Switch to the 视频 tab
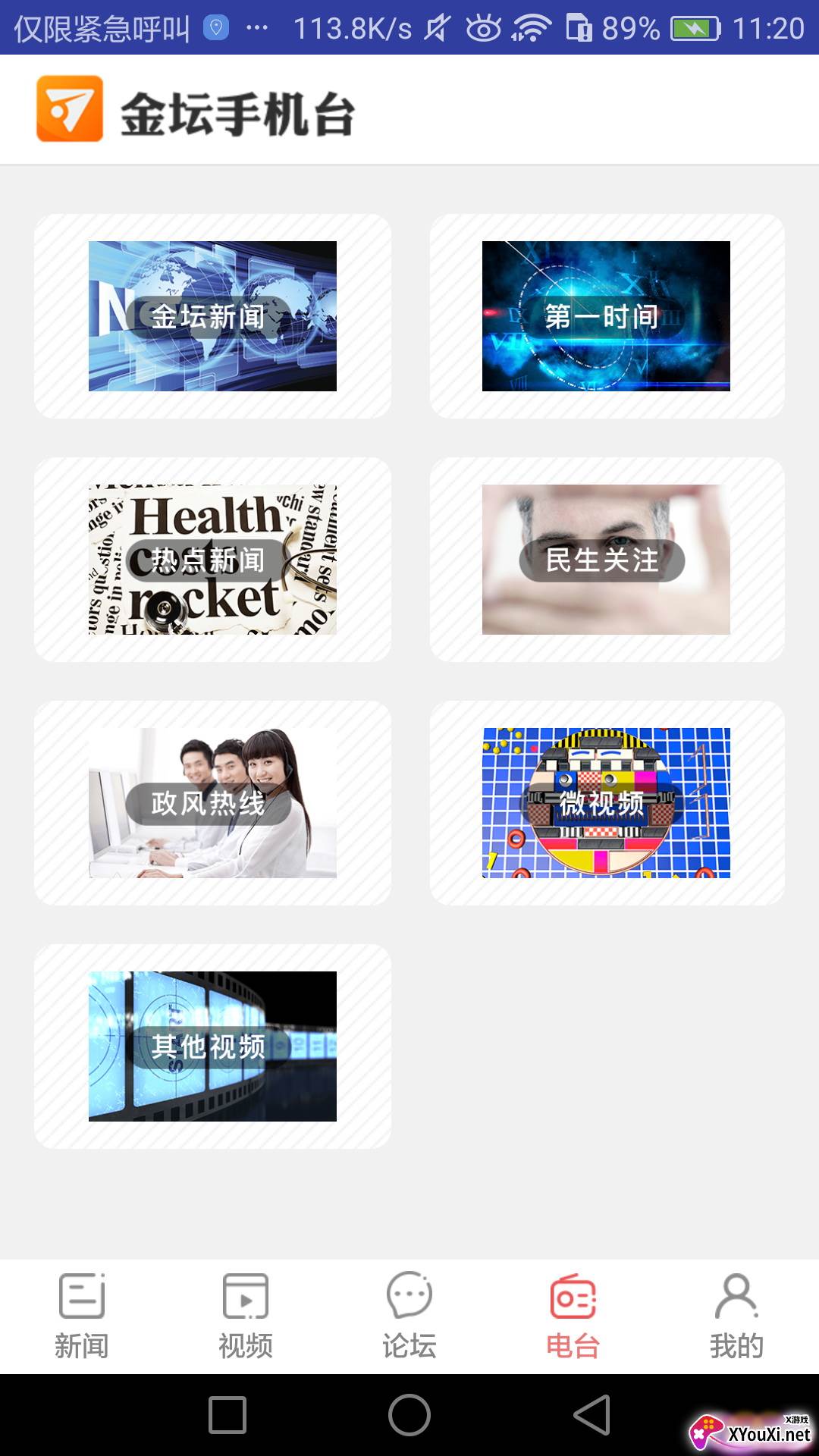The image size is (819, 1456). (246, 1316)
